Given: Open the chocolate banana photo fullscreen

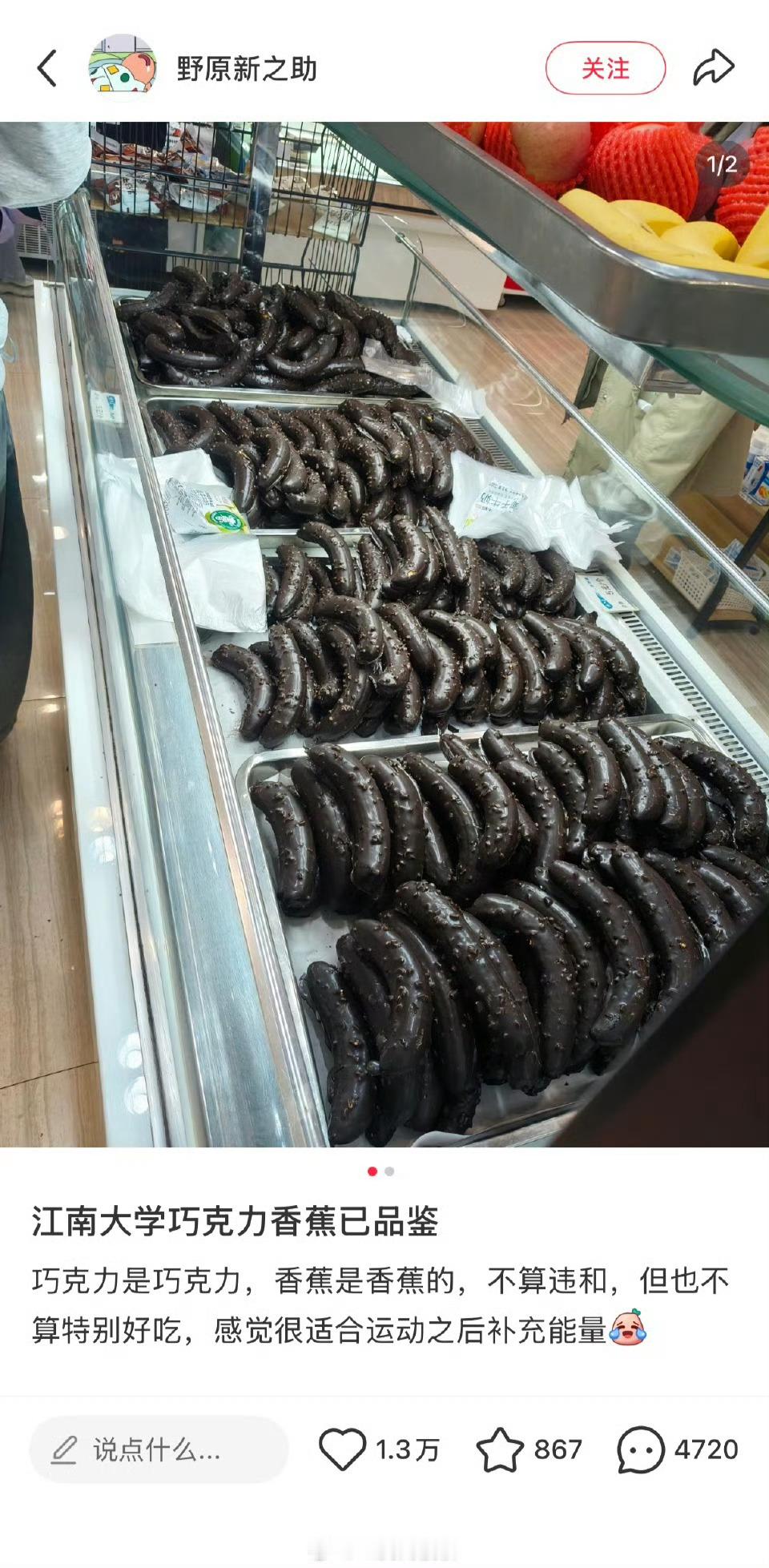Looking at the screenshot, I should pyautogui.click(x=384, y=633).
